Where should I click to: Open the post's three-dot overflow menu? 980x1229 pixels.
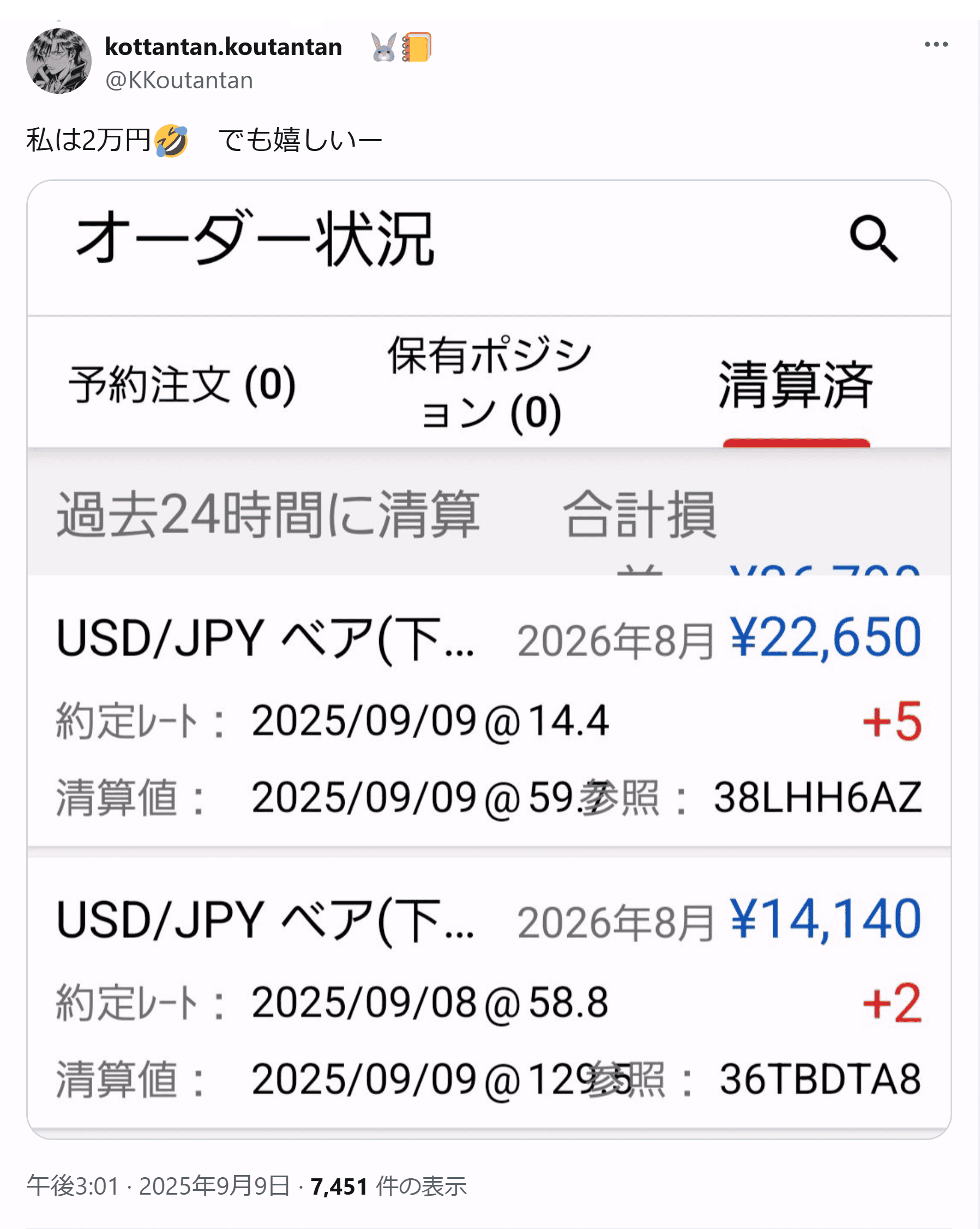(935, 45)
